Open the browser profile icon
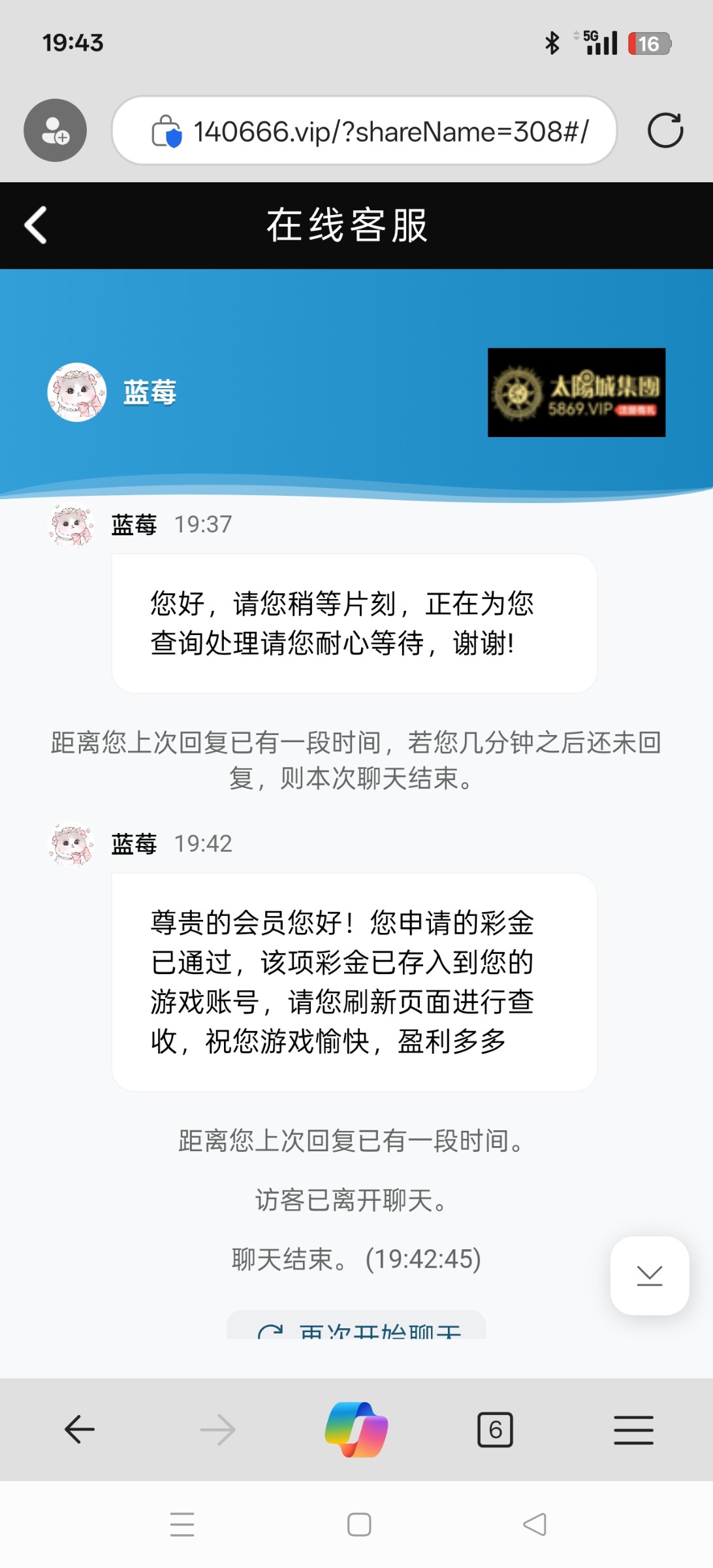Viewport: 713px width, 1568px height. pyautogui.click(x=55, y=131)
